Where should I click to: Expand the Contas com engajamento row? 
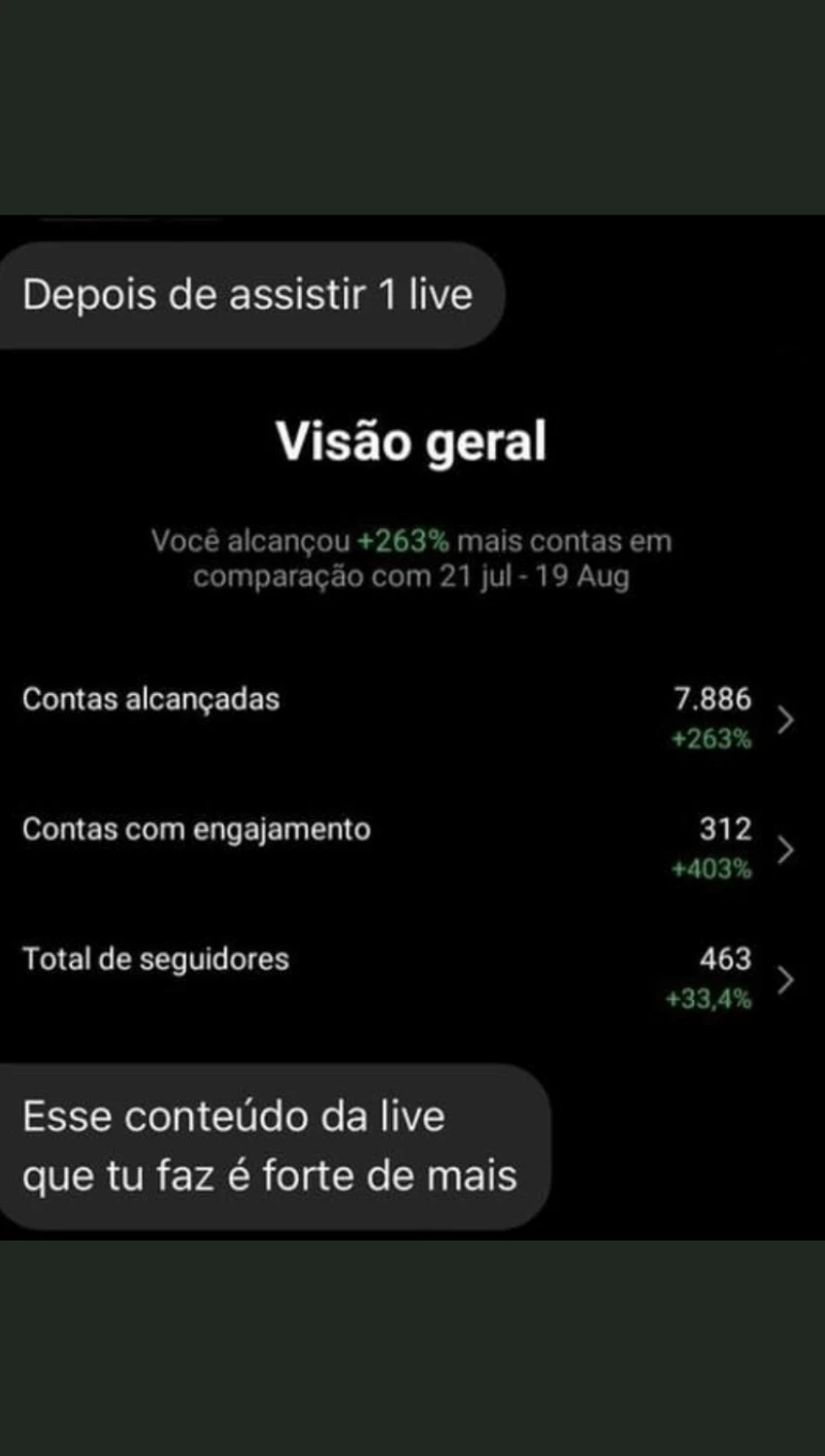click(786, 850)
